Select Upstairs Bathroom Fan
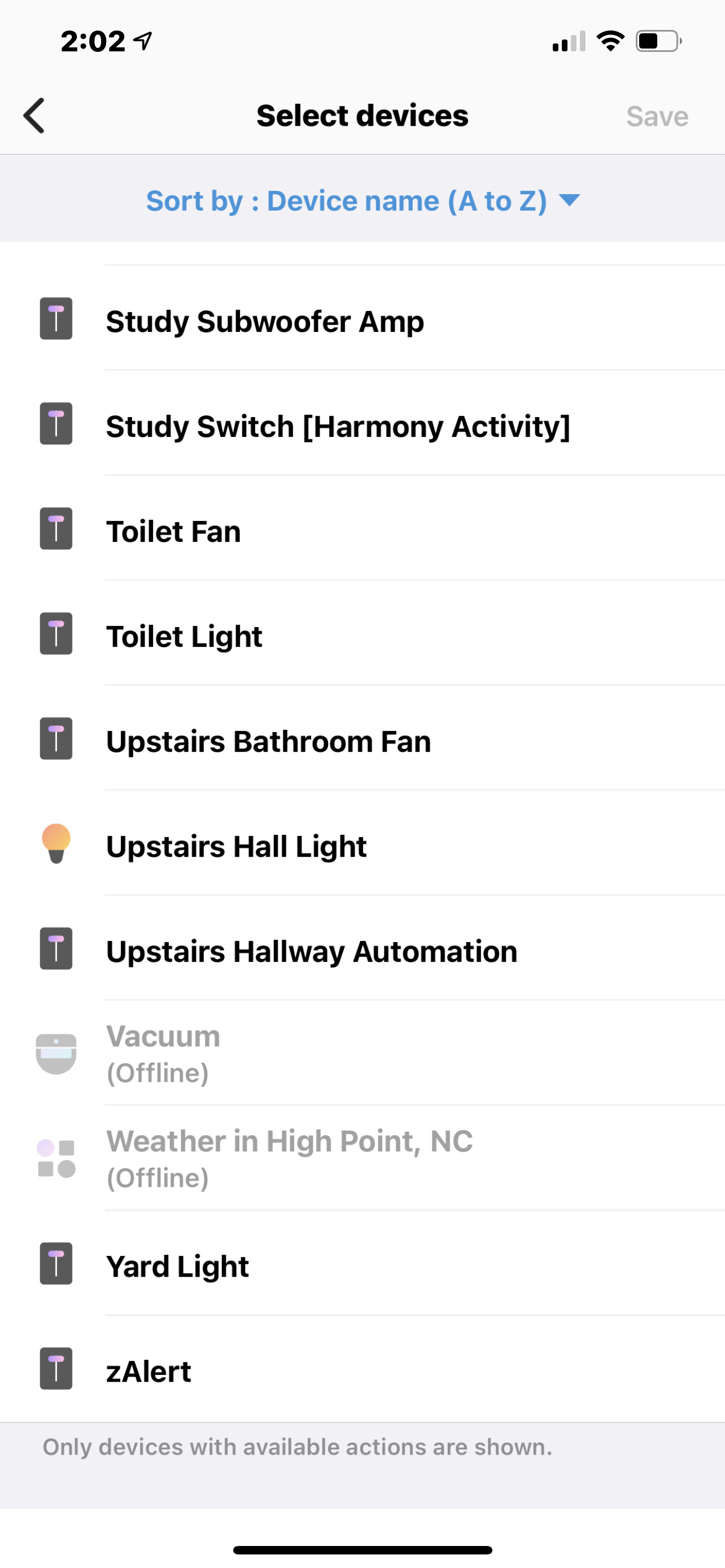Viewport: 725px width, 1568px height. [x=363, y=739]
